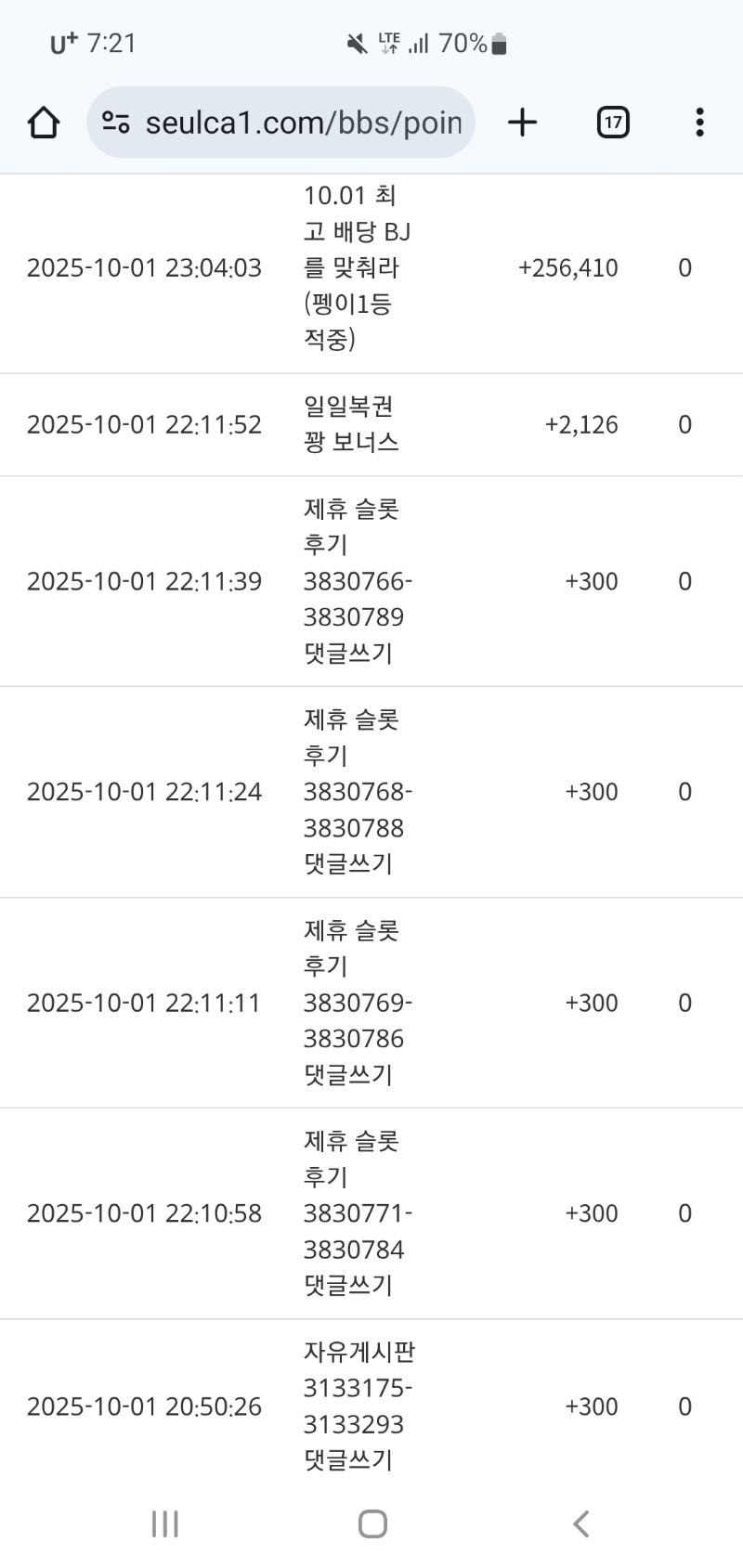This screenshot has height=1568, width=743.
Task: Go back using system navigation
Action: pyautogui.click(x=580, y=1523)
